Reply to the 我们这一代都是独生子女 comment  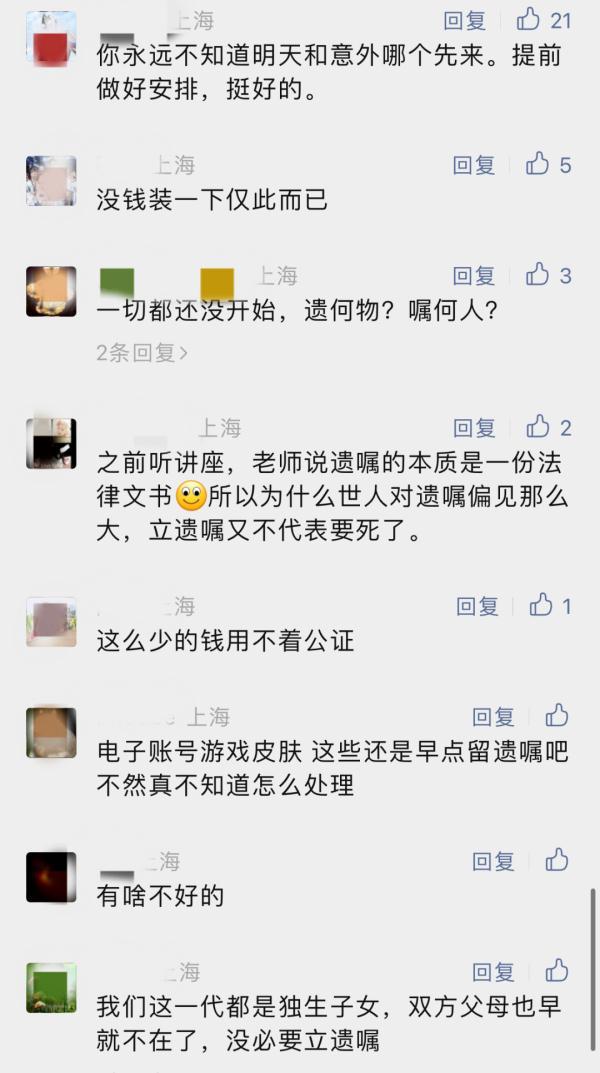493,972
